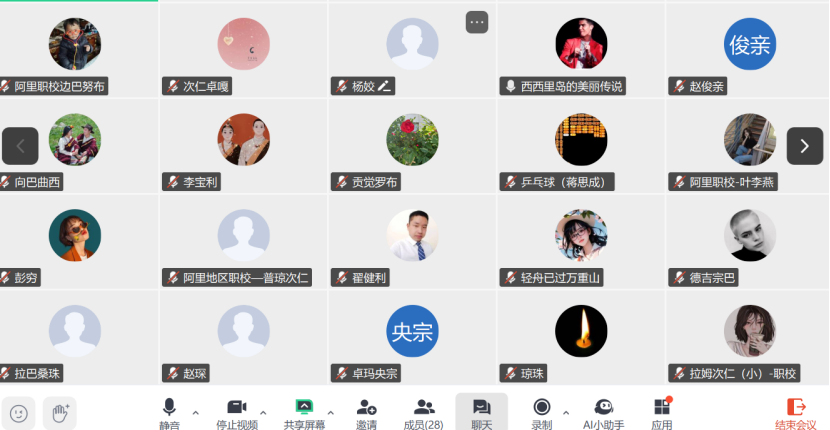Start sharing screen with 共享屏幕
The width and height of the screenshot is (830, 430).
(304, 412)
